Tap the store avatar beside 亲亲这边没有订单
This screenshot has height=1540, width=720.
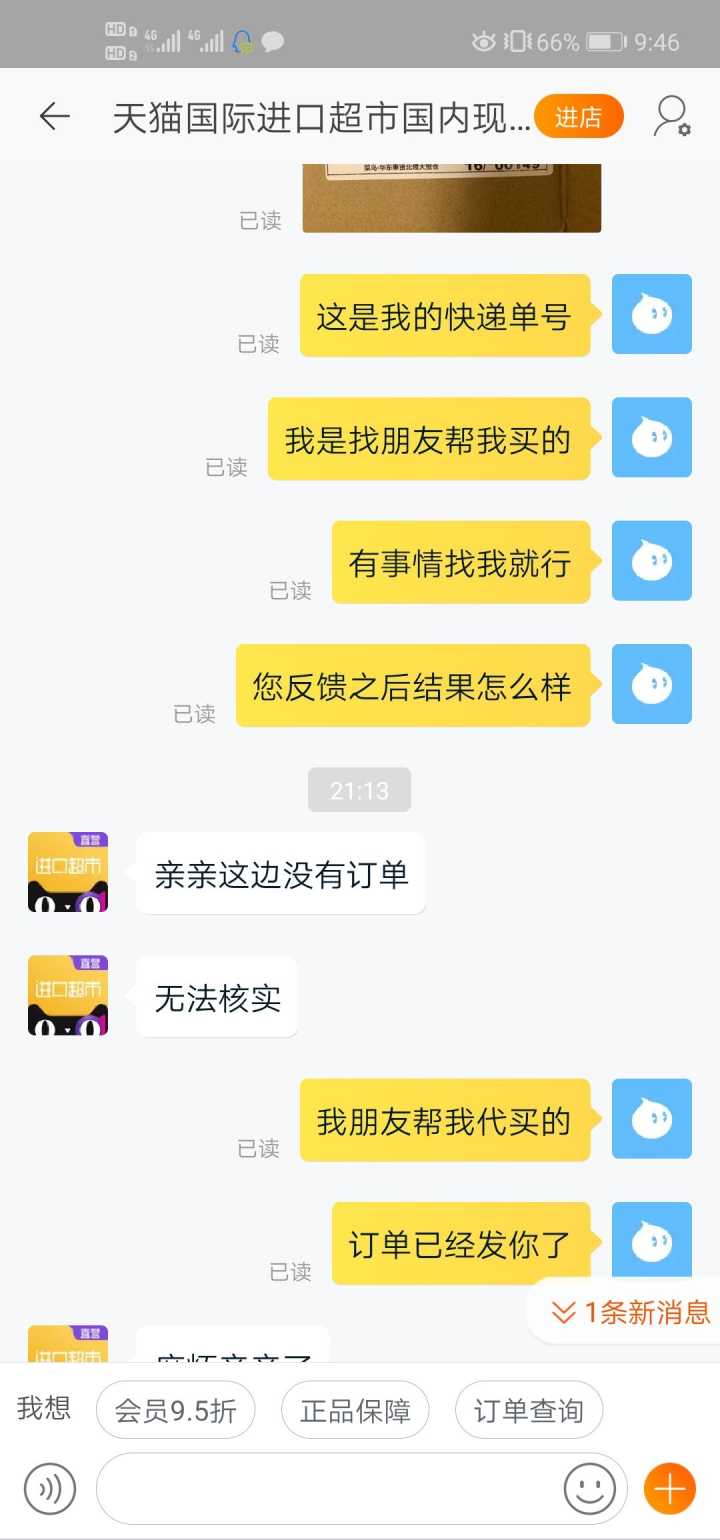pyautogui.click(x=68, y=872)
